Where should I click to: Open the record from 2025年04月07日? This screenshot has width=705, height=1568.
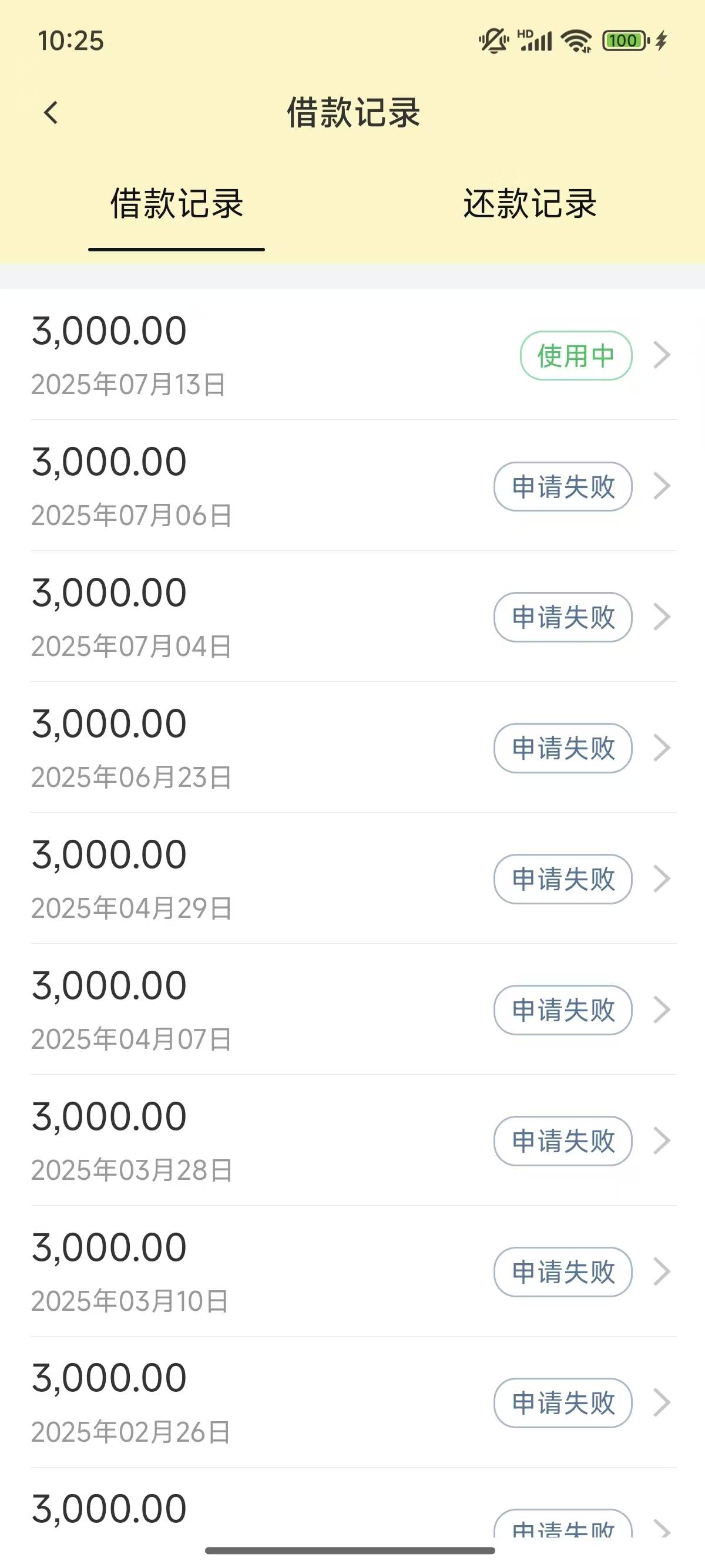[352, 1010]
